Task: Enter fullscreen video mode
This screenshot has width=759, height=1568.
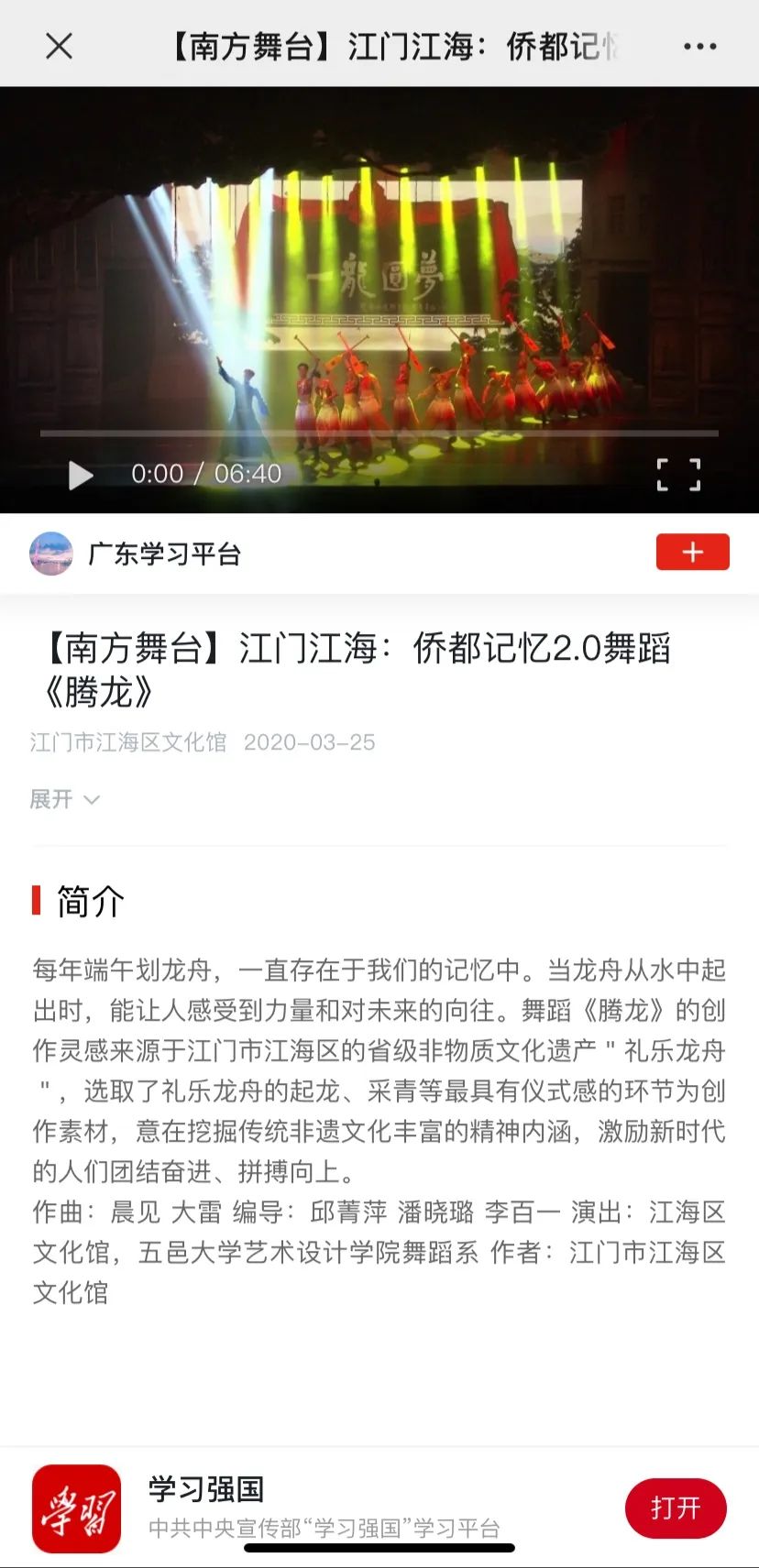Action: (x=678, y=475)
